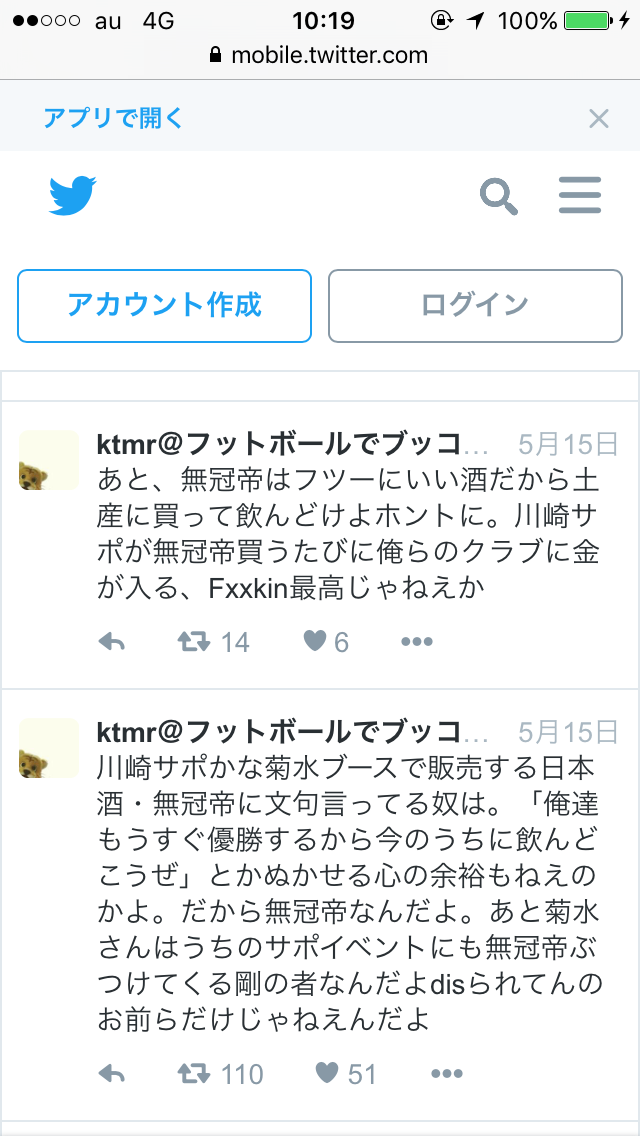Like the tweet with 51 likes

pos(327,1074)
